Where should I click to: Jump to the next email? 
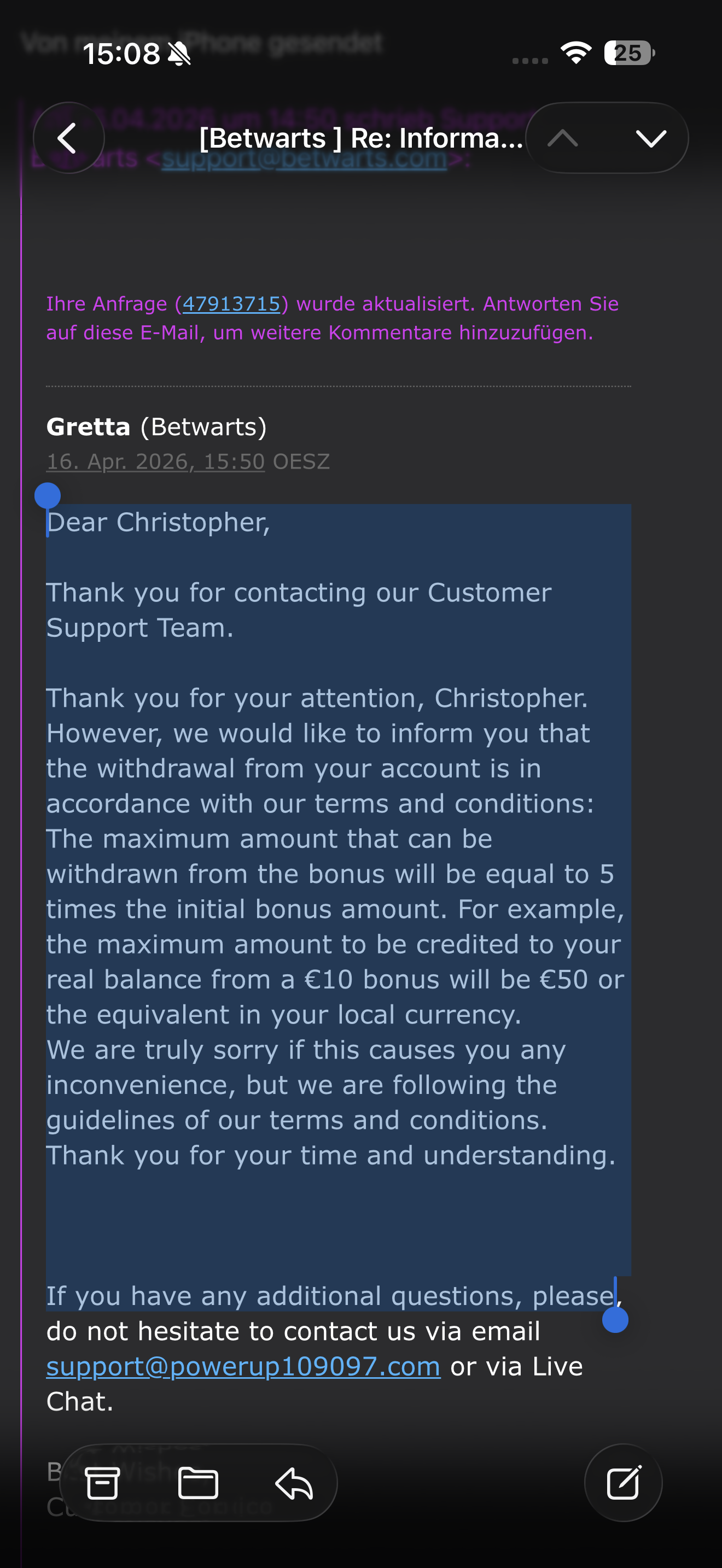(651, 138)
